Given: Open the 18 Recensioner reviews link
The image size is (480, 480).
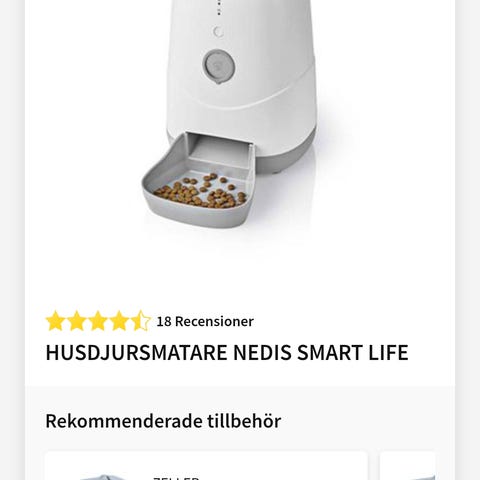Looking at the screenshot, I should click(205, 321).
